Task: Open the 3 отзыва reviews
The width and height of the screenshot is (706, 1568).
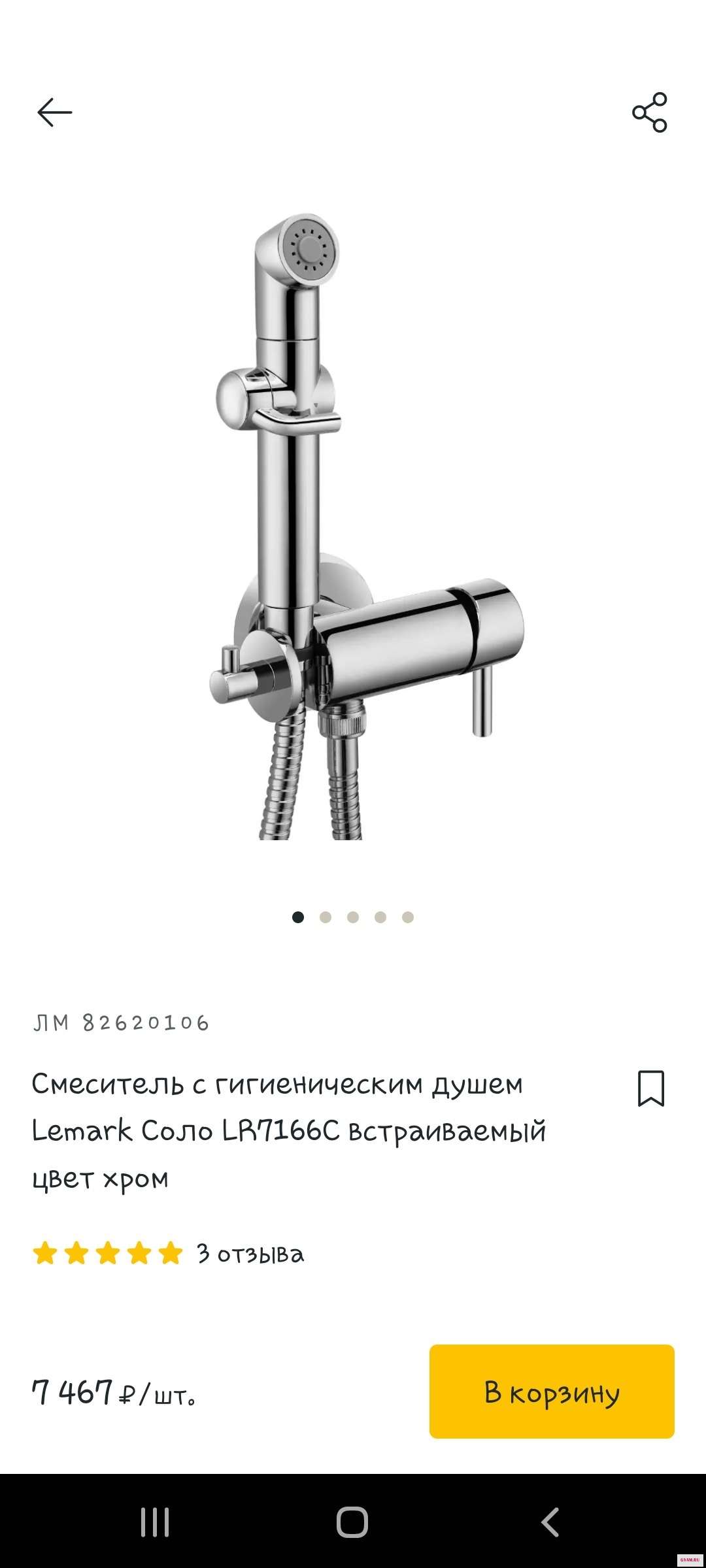Action: tap(250, 1254)
